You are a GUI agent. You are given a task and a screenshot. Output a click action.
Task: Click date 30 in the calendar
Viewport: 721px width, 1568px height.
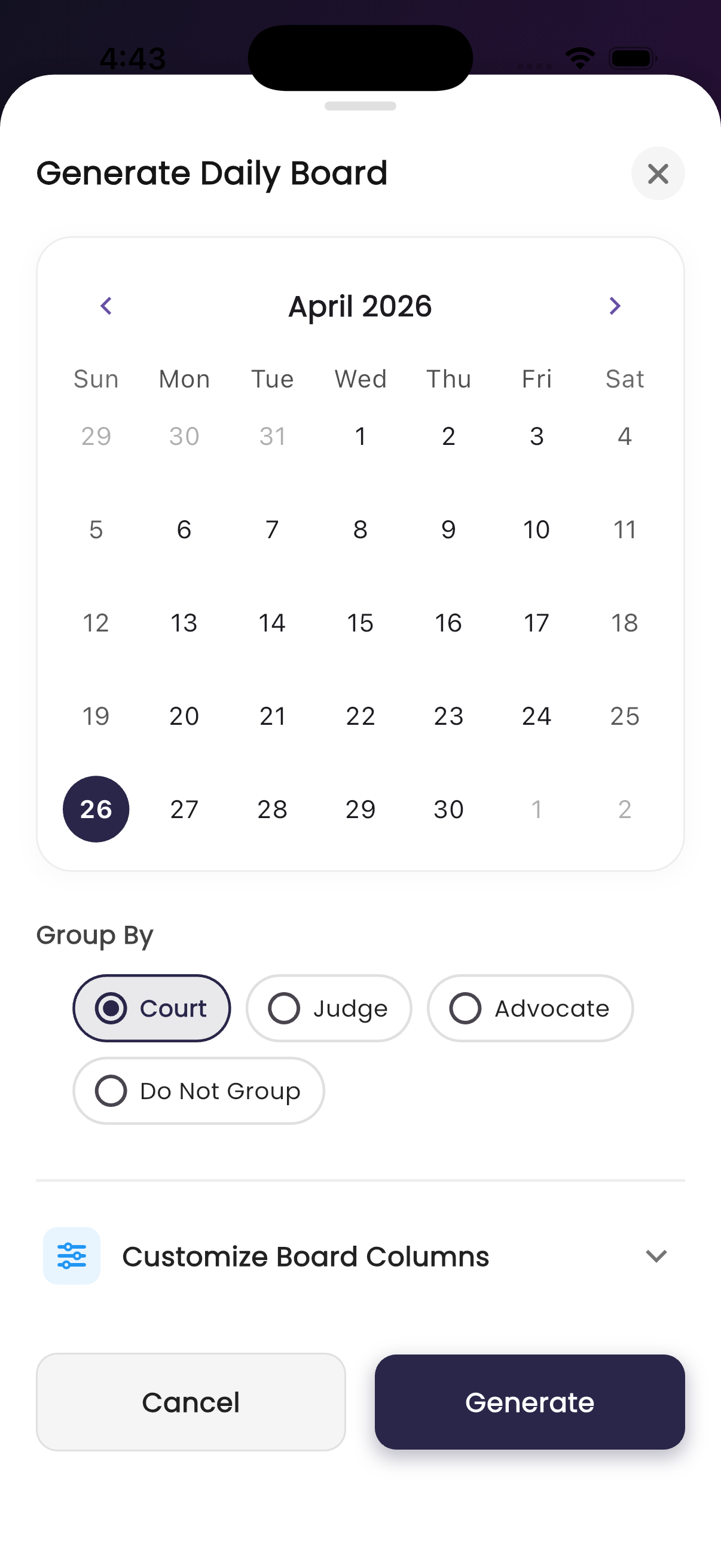pos(448,809)
